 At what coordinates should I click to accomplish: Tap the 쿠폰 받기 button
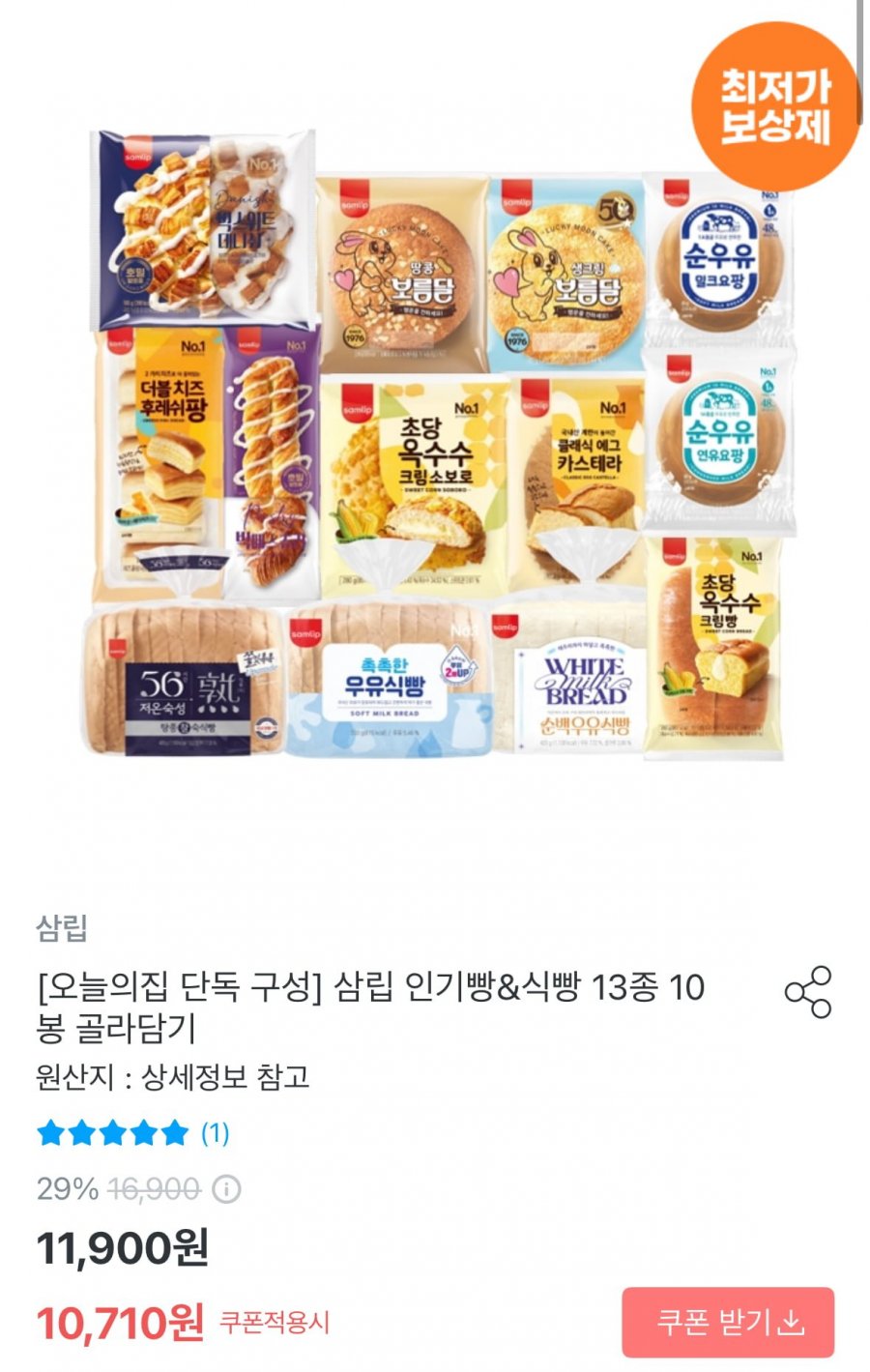click(x=727, y=1321)
